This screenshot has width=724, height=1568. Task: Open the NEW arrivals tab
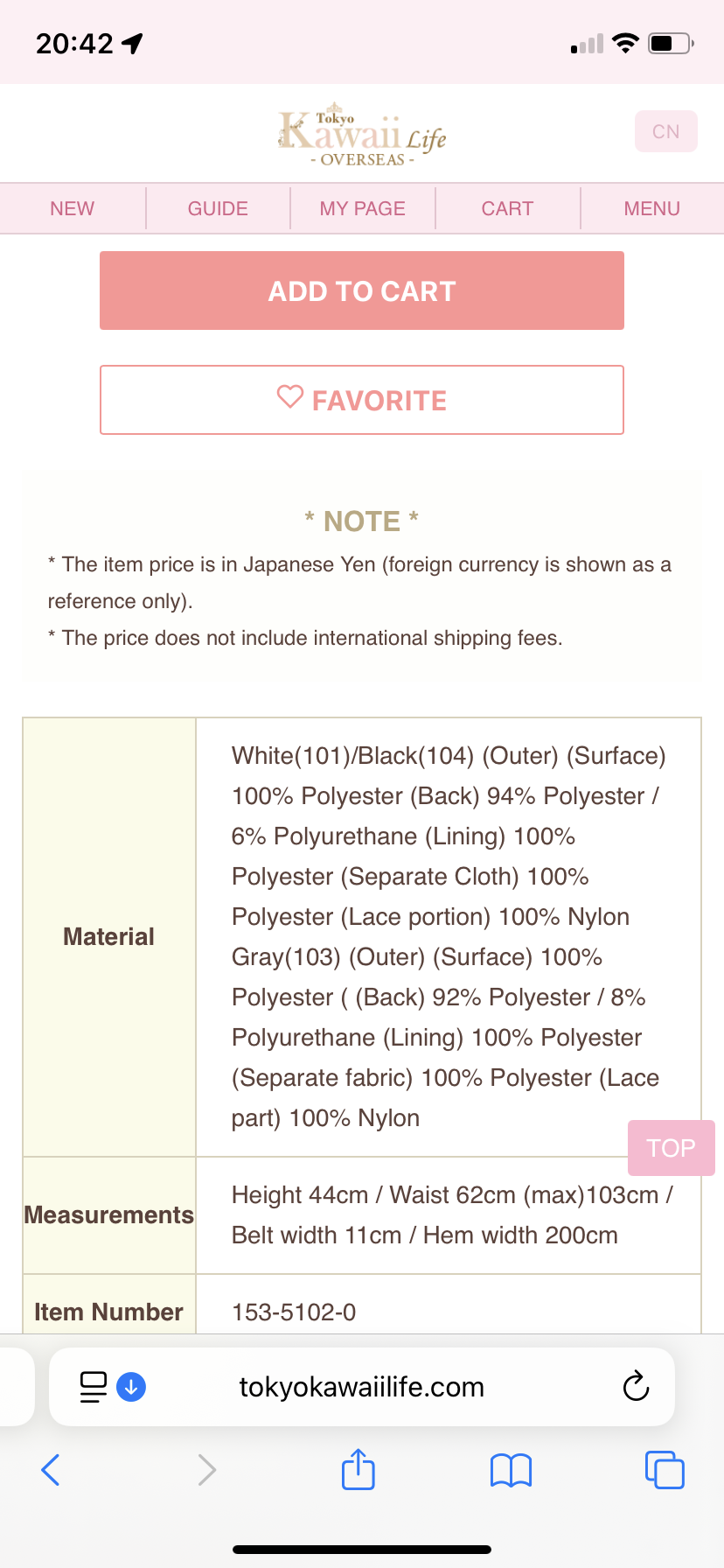[73, 208]
